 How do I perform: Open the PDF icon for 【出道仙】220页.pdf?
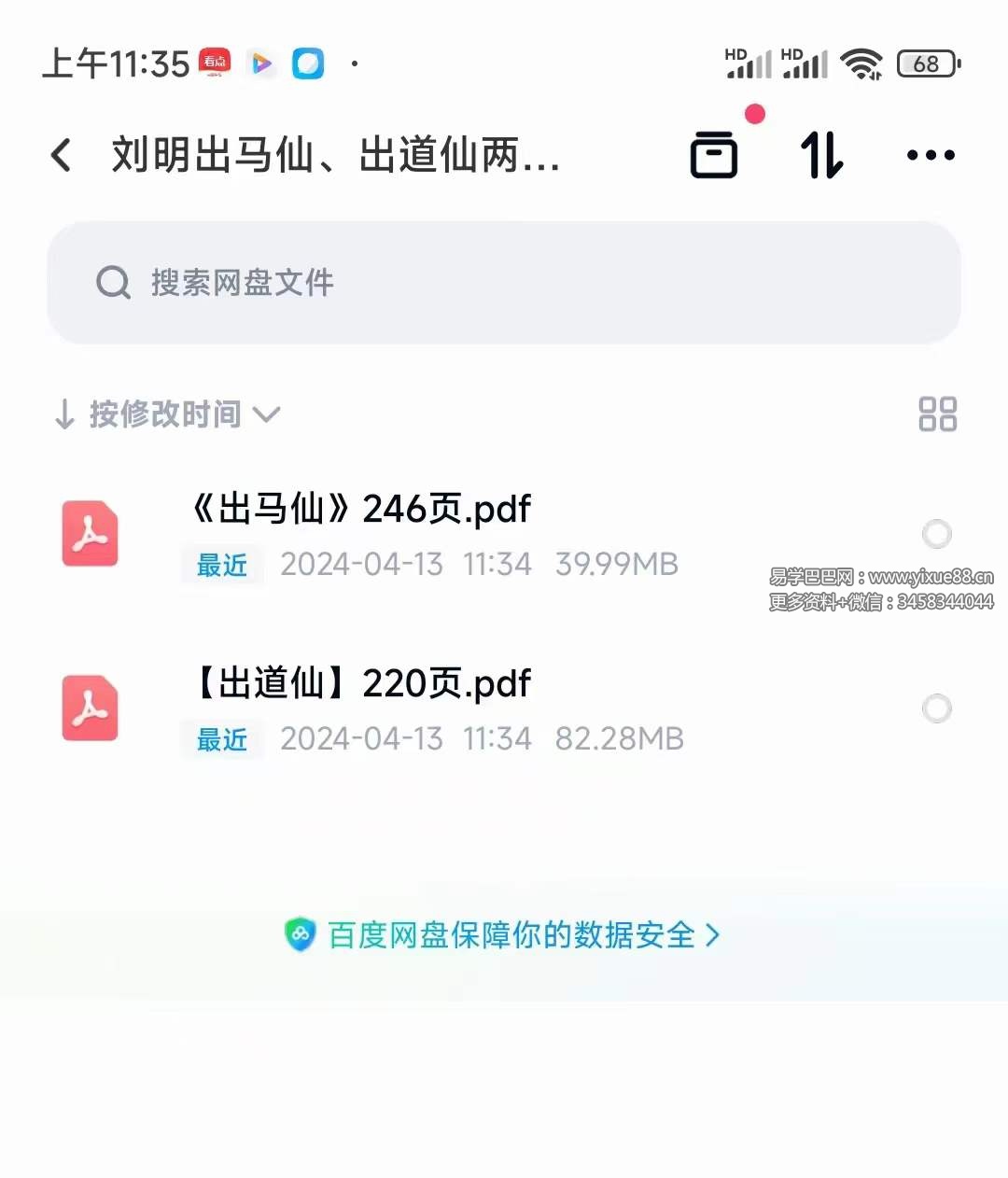pos(90,708)
